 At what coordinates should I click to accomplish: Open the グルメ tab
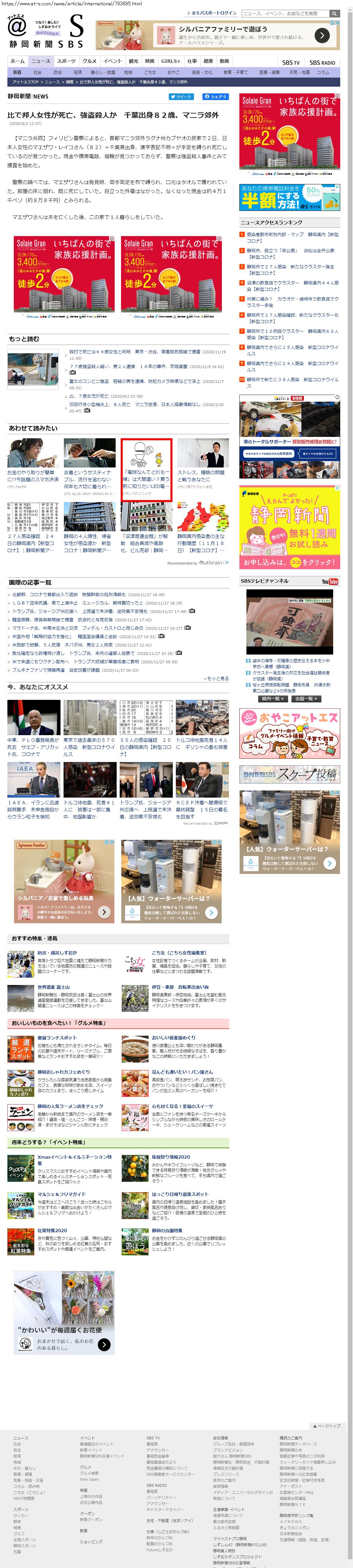coord(90,61)
